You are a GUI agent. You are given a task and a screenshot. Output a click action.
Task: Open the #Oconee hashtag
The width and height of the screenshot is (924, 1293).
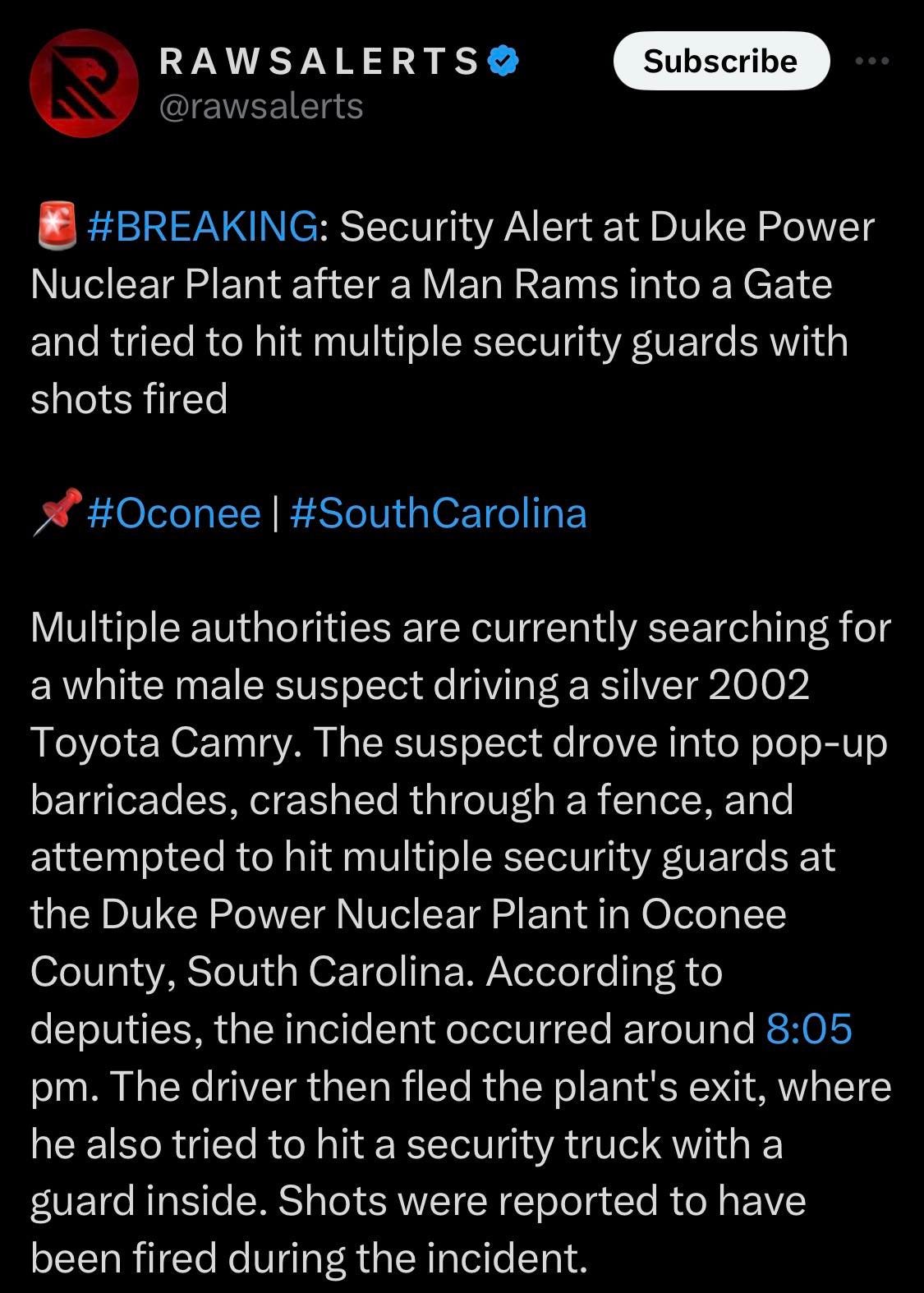(x=173, y=513)
